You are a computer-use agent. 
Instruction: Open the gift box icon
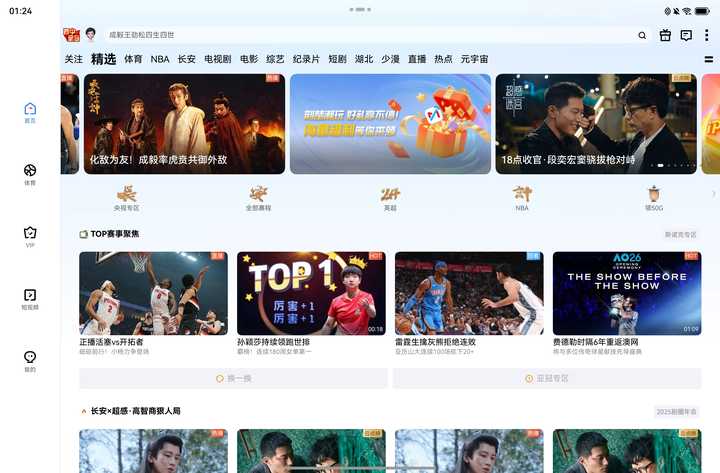666,35
